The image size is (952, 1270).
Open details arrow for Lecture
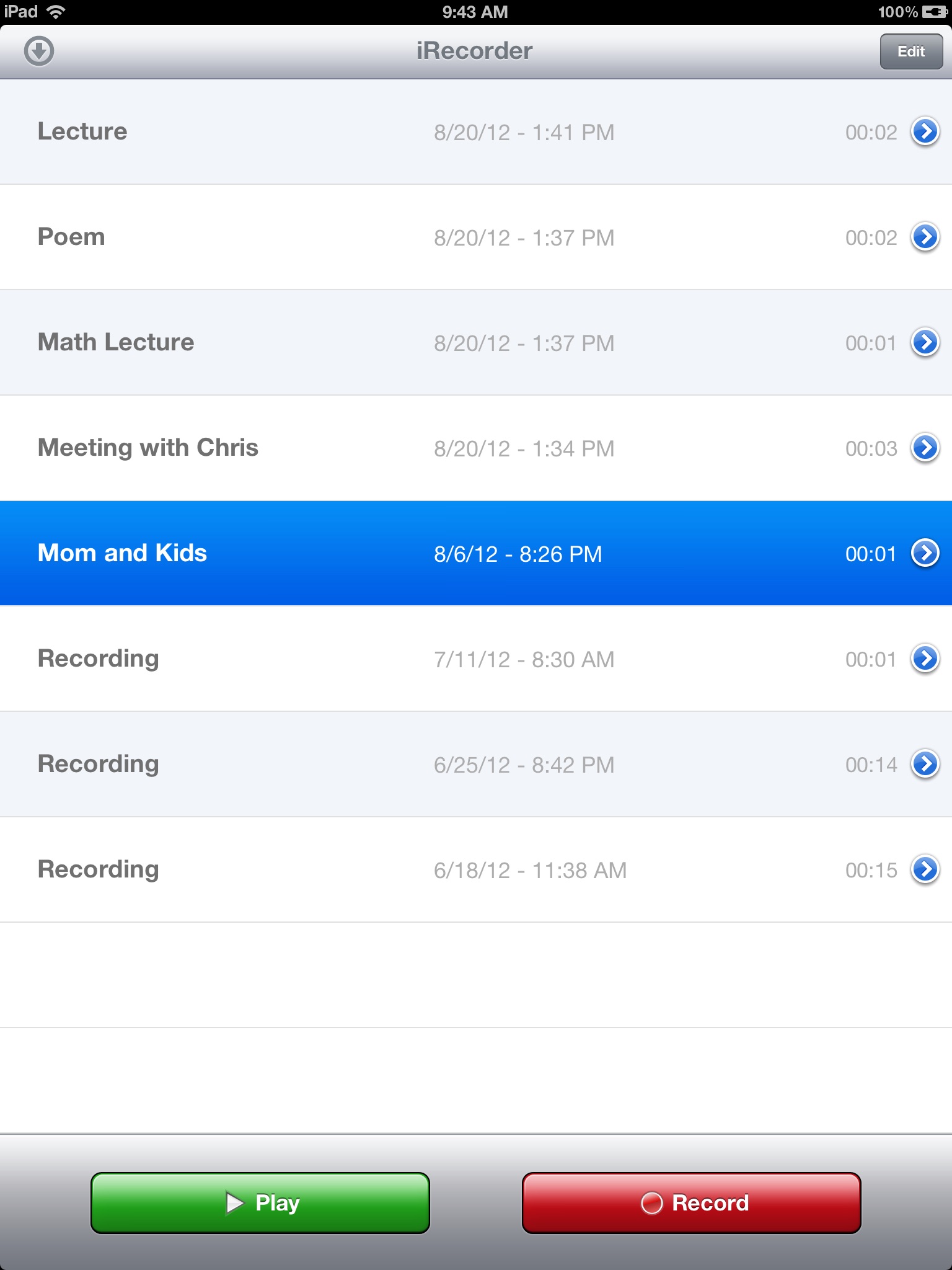925,131
